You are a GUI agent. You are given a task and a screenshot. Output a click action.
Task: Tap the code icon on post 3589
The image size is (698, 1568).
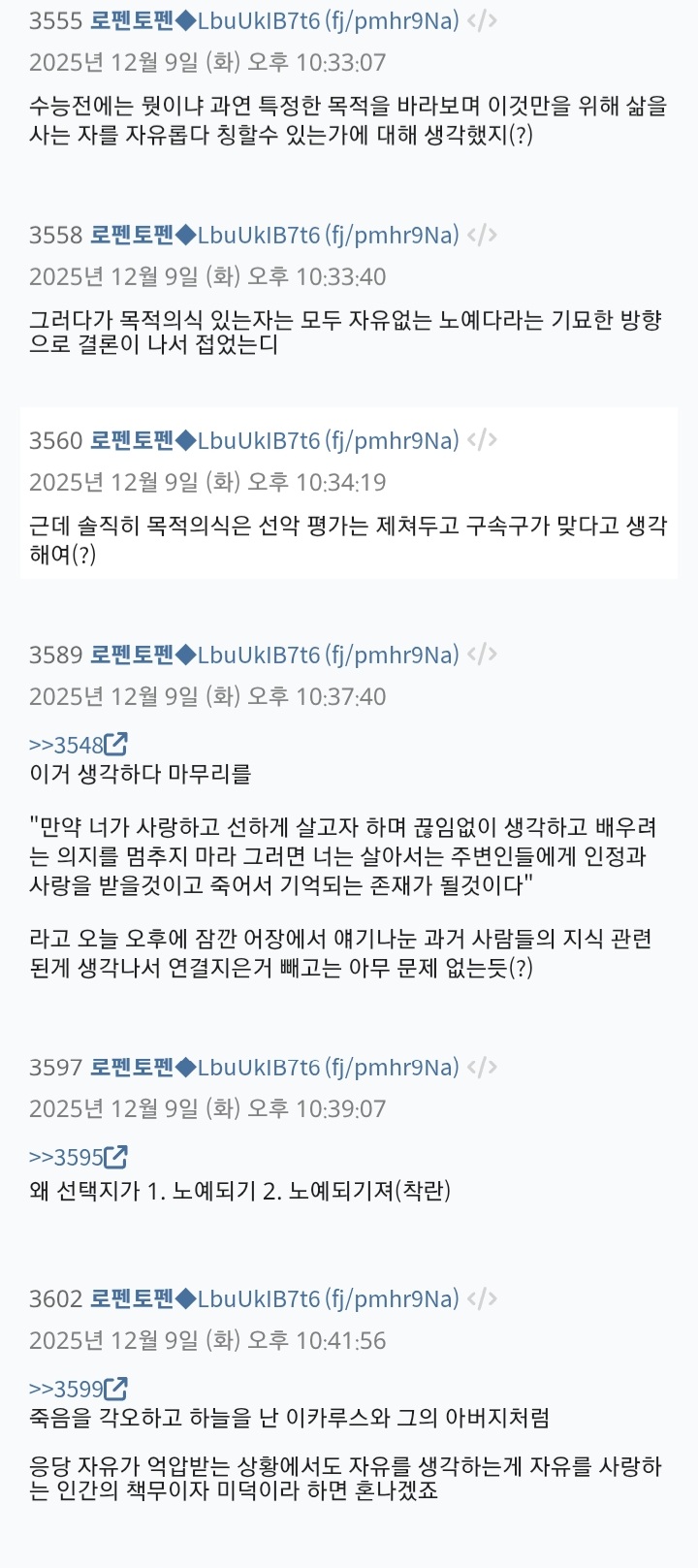pyautogui.click(x=482, y=655)
